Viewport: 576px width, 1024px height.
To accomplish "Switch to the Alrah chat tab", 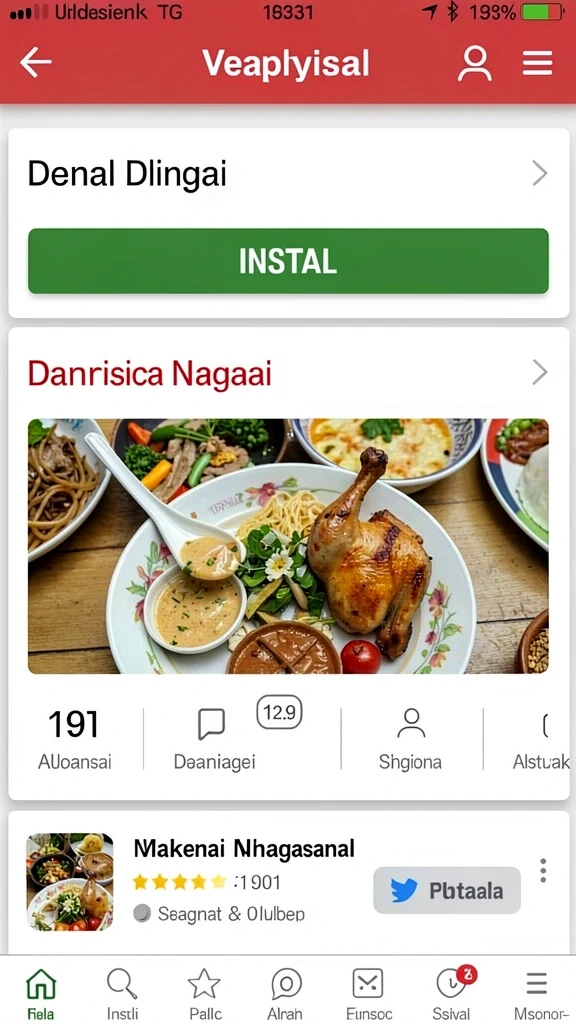I will [285, 993].
